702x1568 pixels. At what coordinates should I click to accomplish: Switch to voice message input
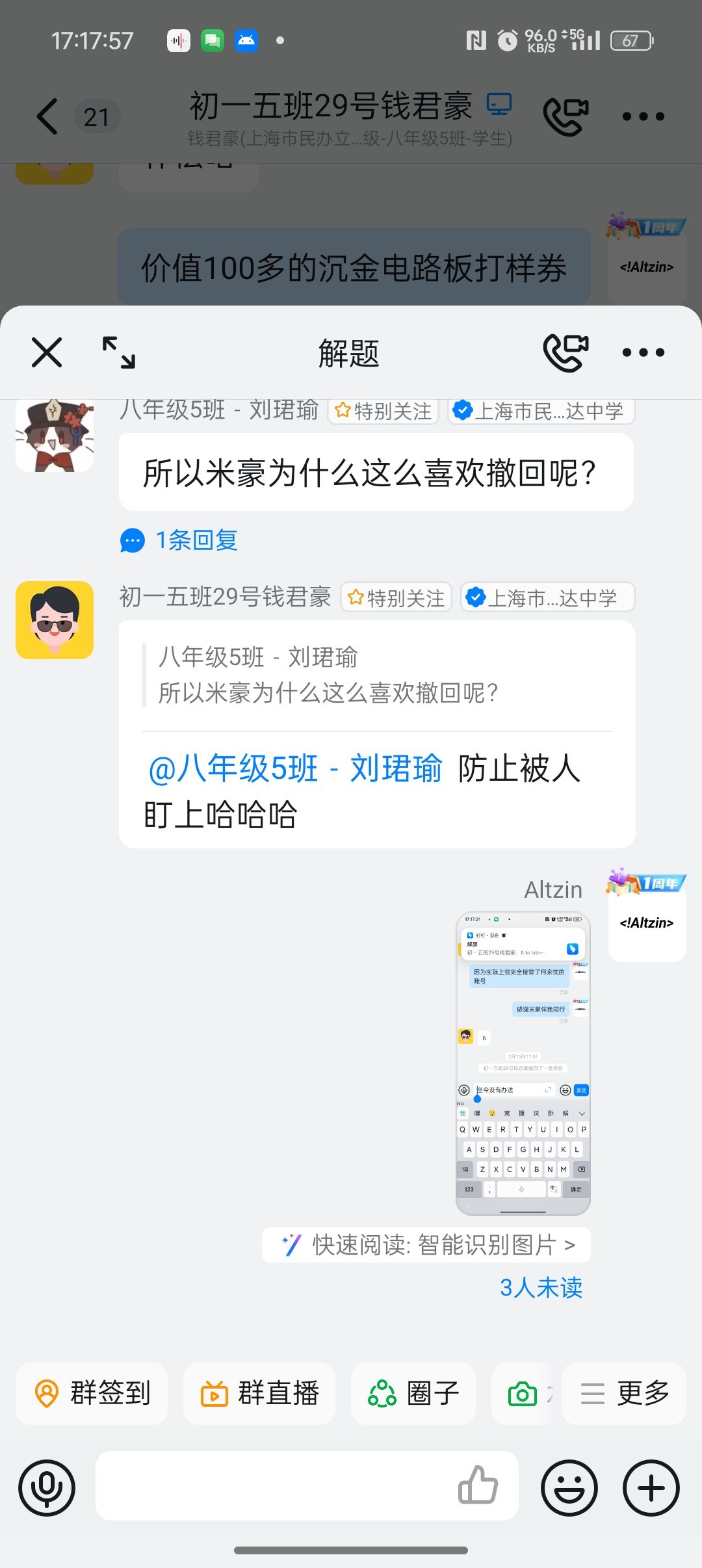click(x=47, y=1487)
